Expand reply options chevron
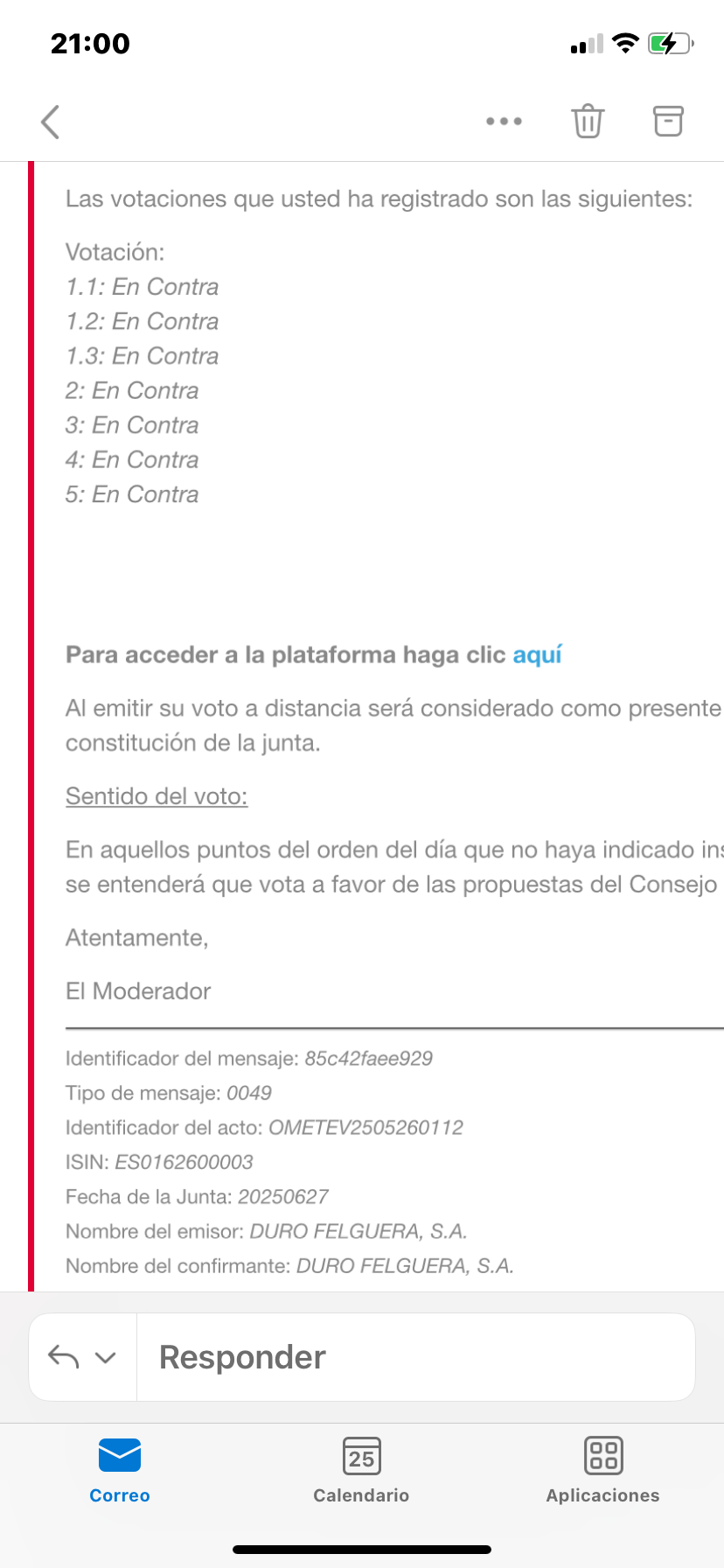 (106, 1358)
